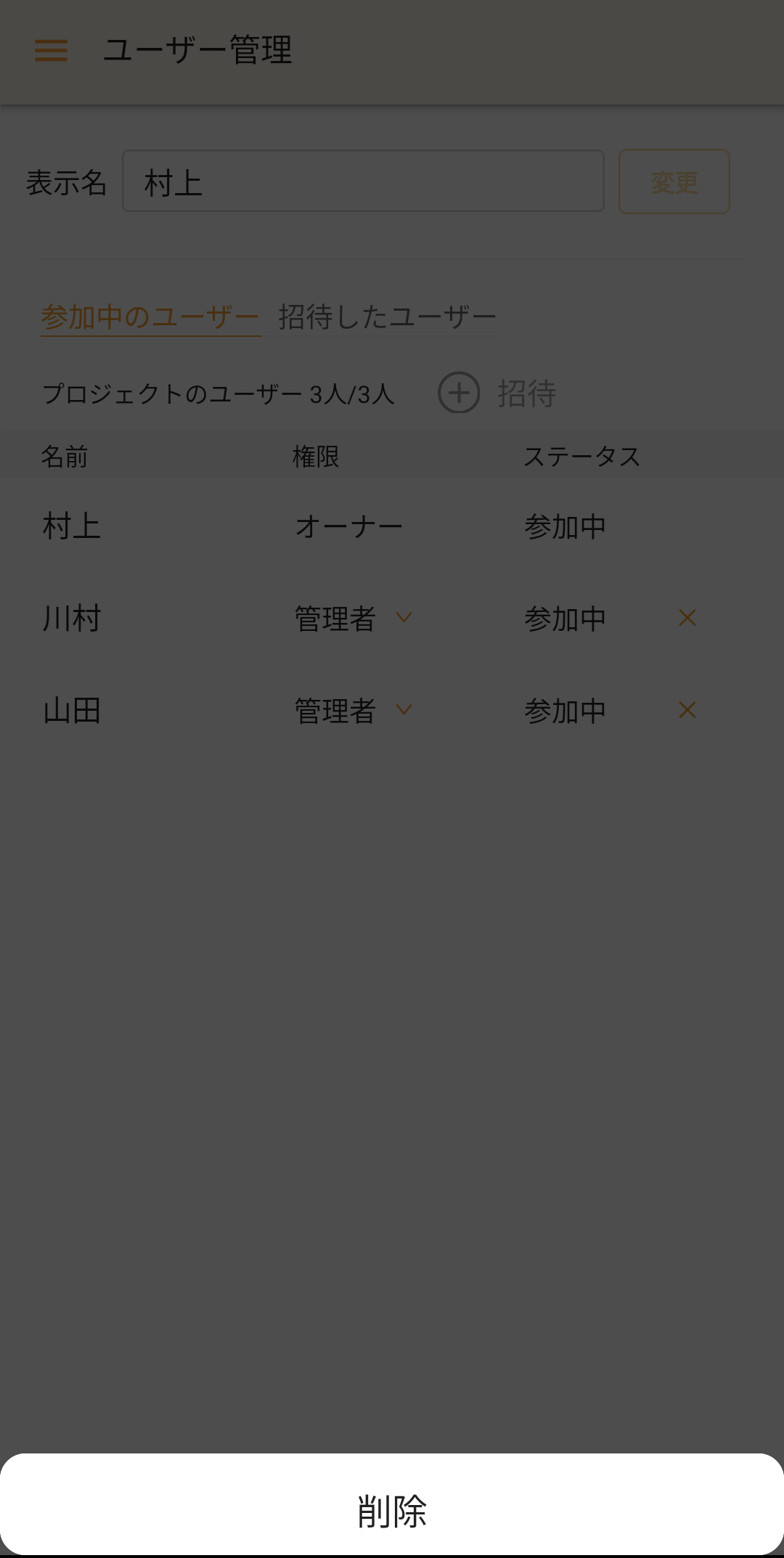This screenshot has height=1558, width=784.
Task: Click the ステータス column header
Action: pyautogui.click(x=581, y=456)
